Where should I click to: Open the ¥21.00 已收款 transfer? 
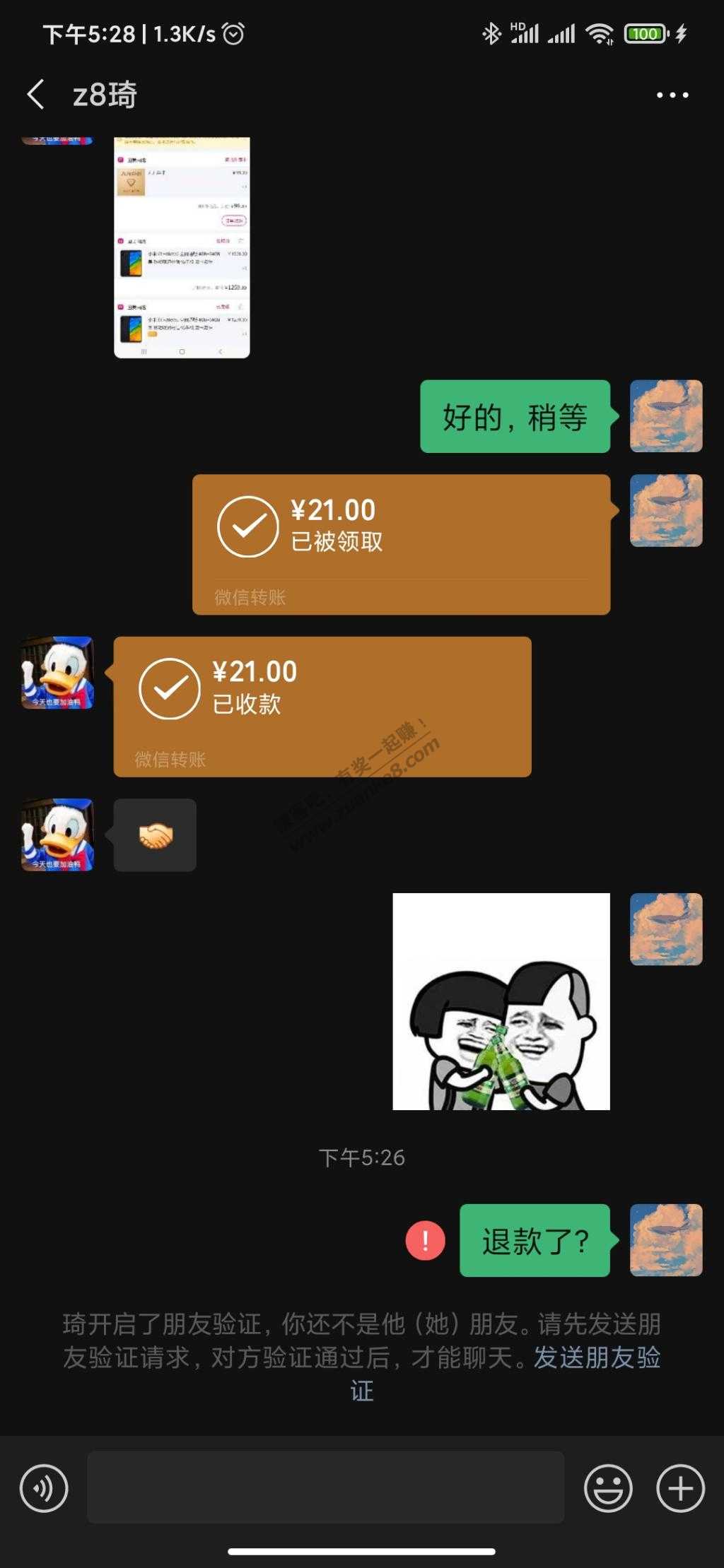(x=322, y=707)
